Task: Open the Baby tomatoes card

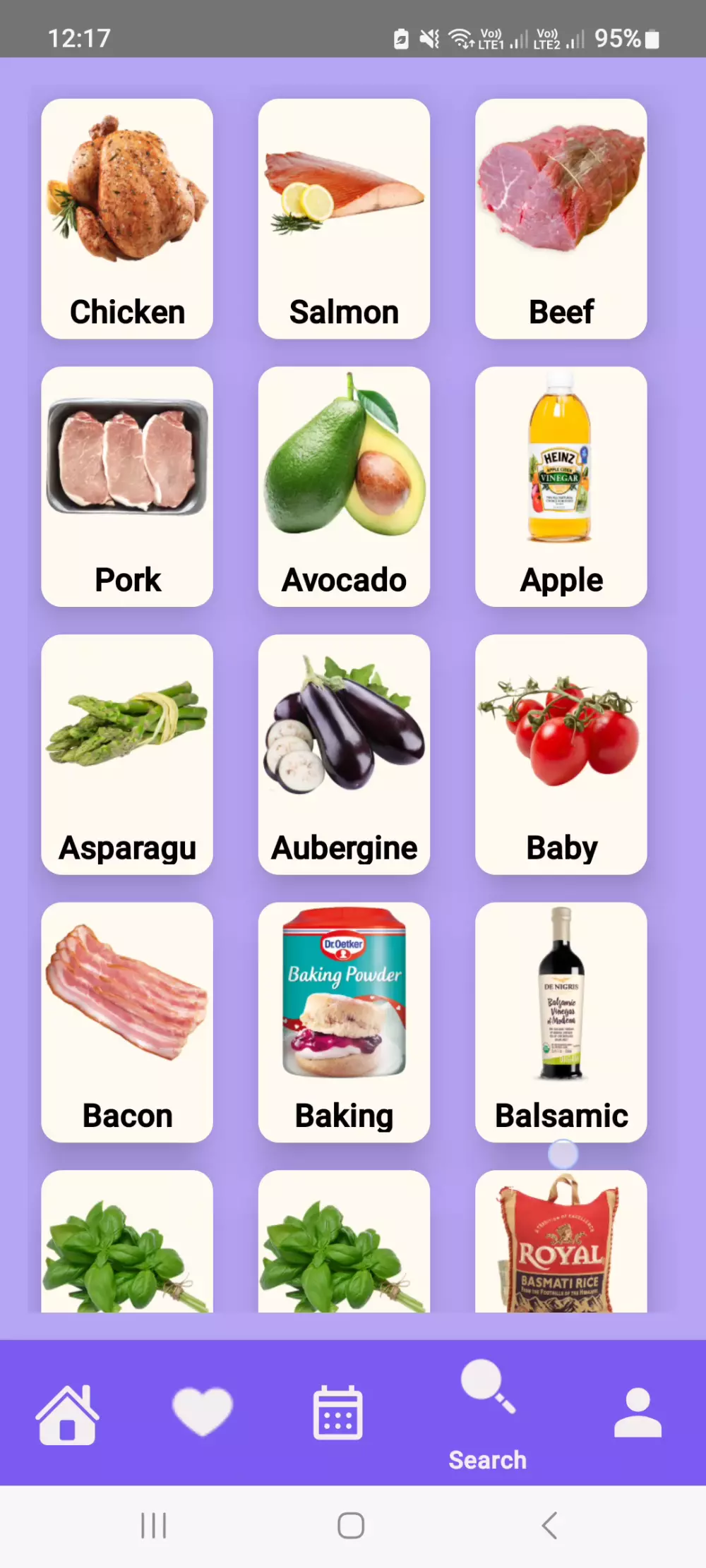Action: coord(561,754)
